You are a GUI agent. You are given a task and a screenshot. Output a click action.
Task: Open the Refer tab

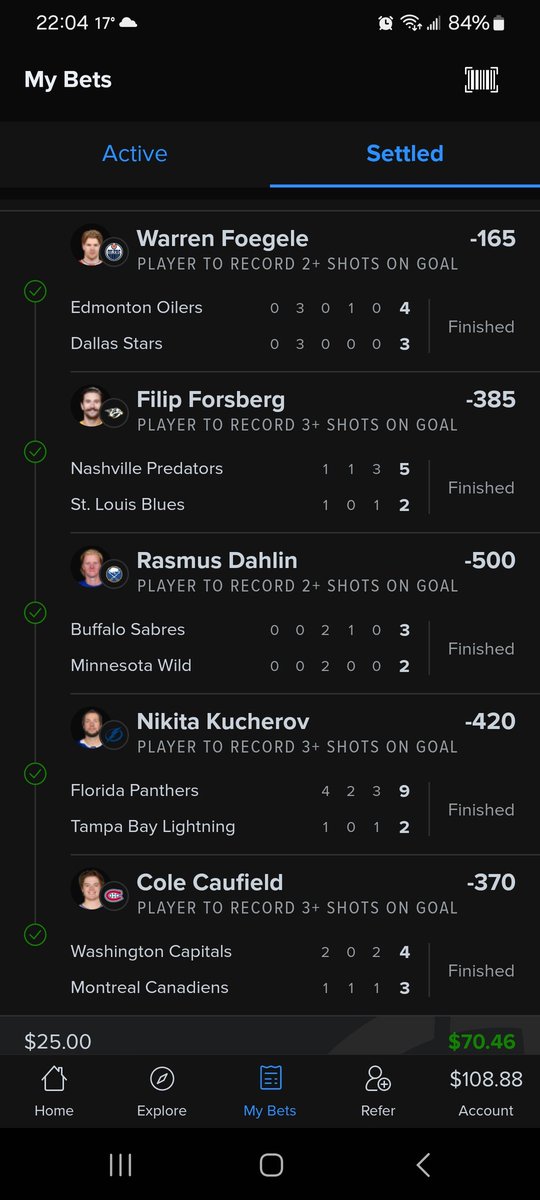[x=378, y=1091]
